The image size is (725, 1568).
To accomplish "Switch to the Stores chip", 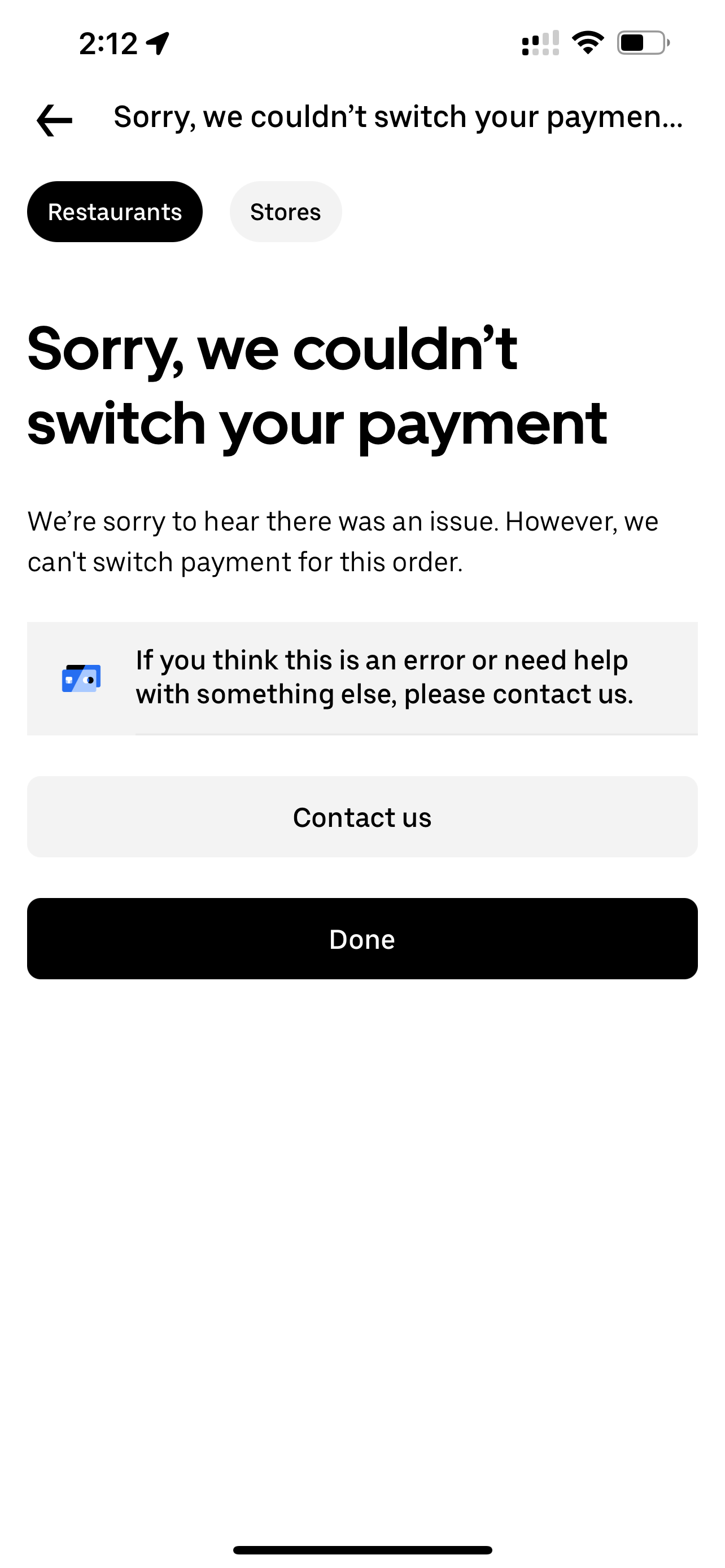I will [x=285, y=212].
